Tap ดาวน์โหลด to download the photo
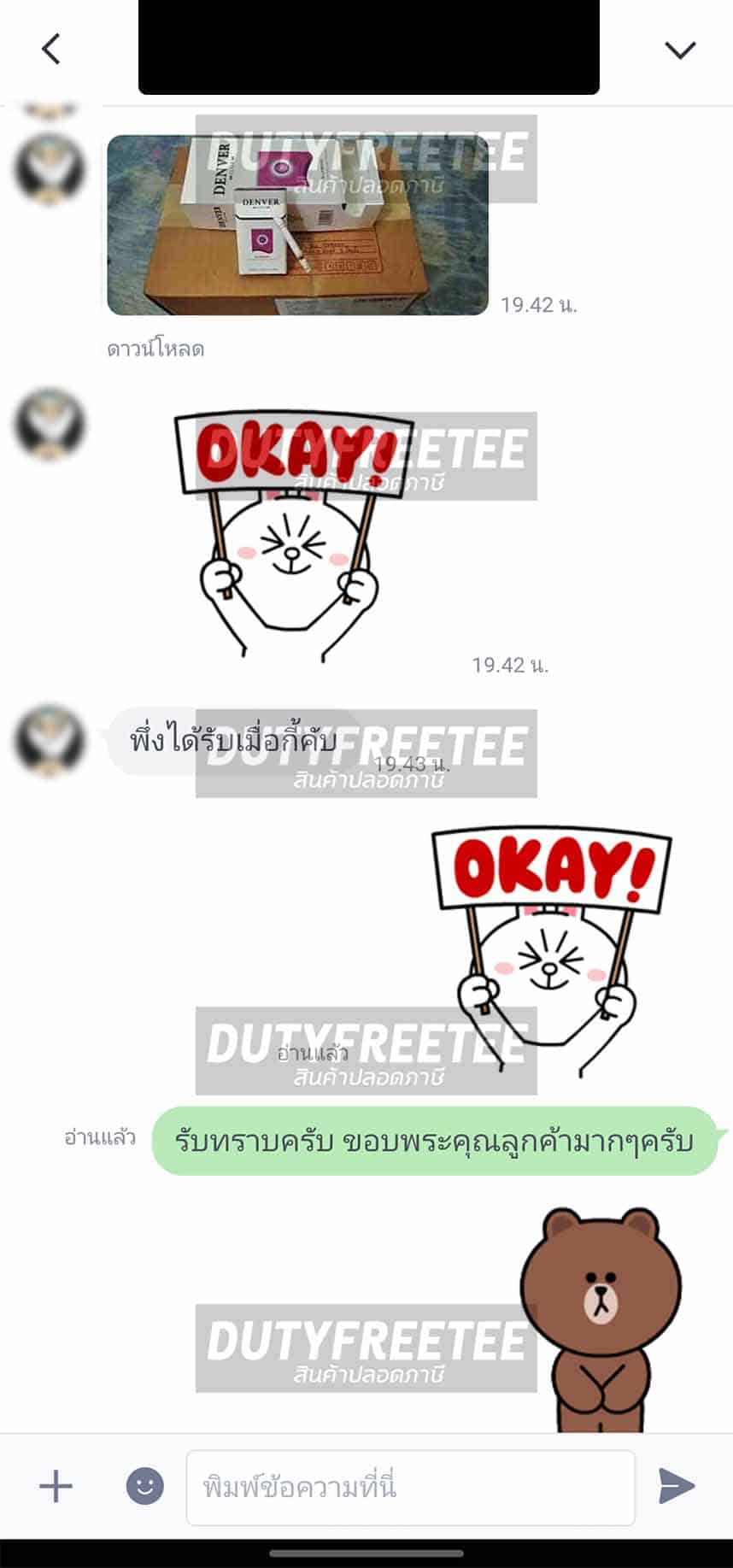 (x=155, y=349)
